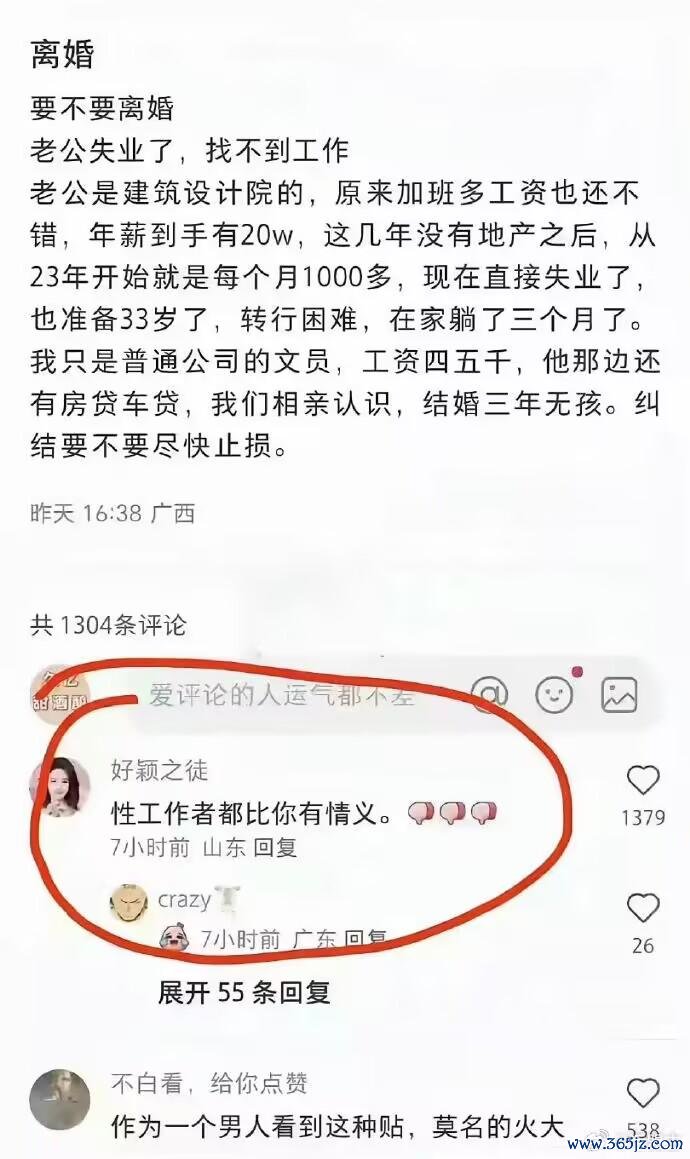The image size is (690, 1159).
Task: Open 好颖之徒's profile avatar
Action: coord(60,789)
